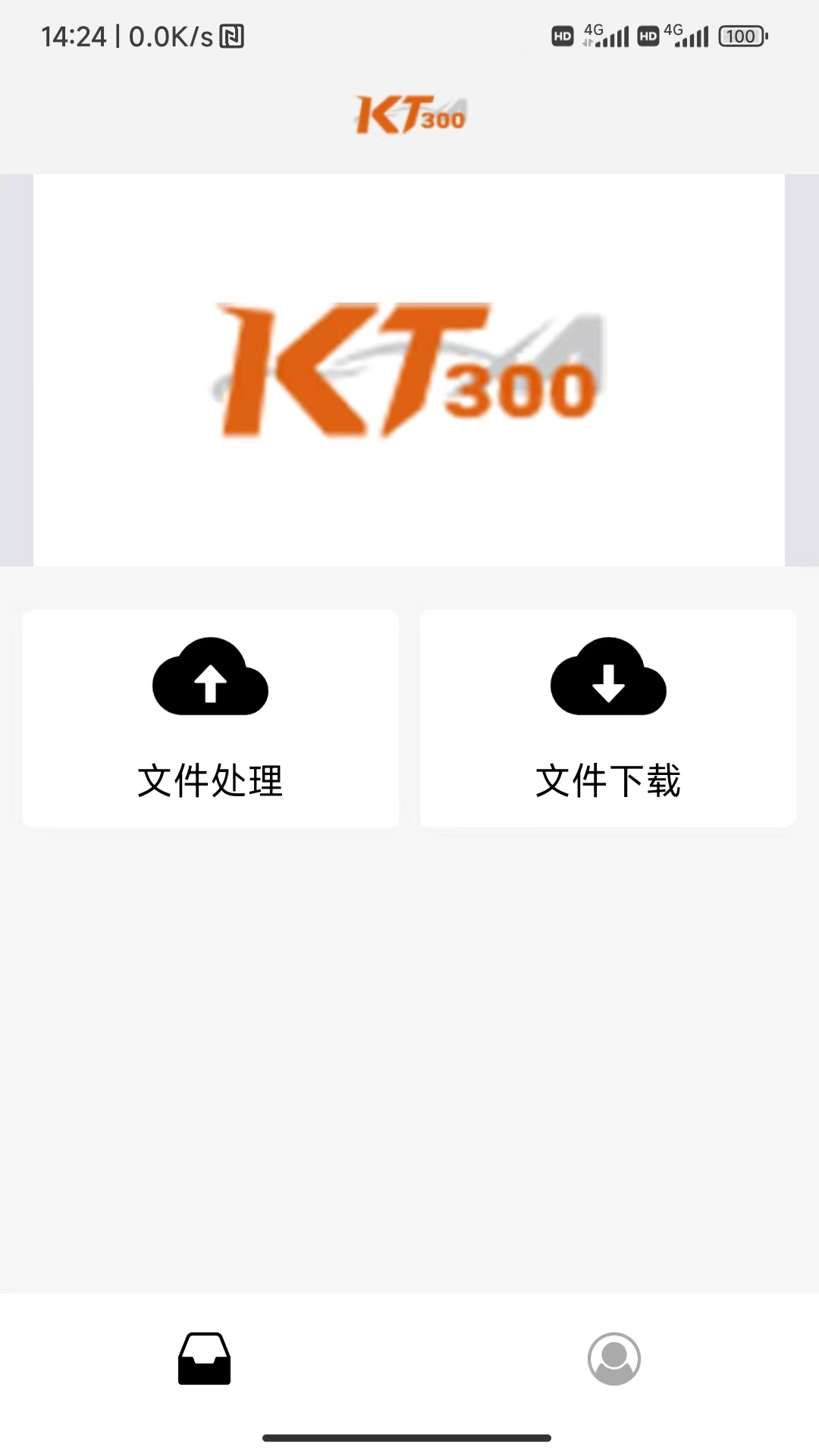Tap the 文件处理 label text

click(x=209, y=780)
